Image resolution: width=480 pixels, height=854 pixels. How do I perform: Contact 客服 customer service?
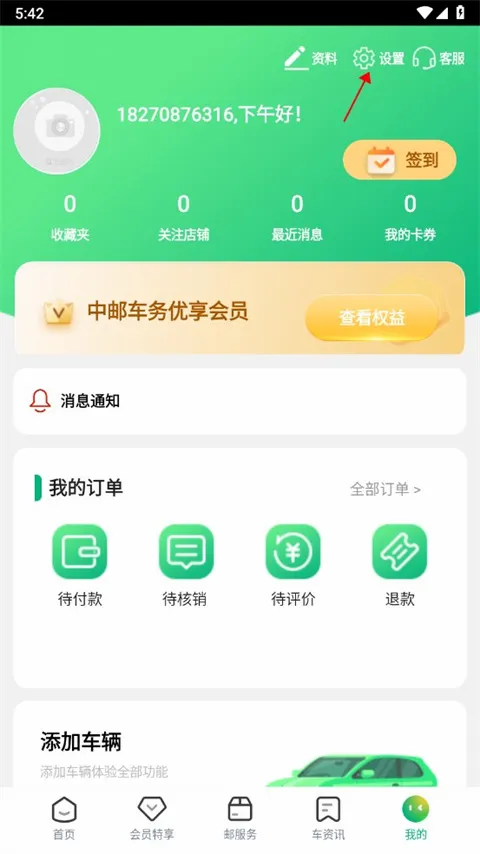(439, 58)
